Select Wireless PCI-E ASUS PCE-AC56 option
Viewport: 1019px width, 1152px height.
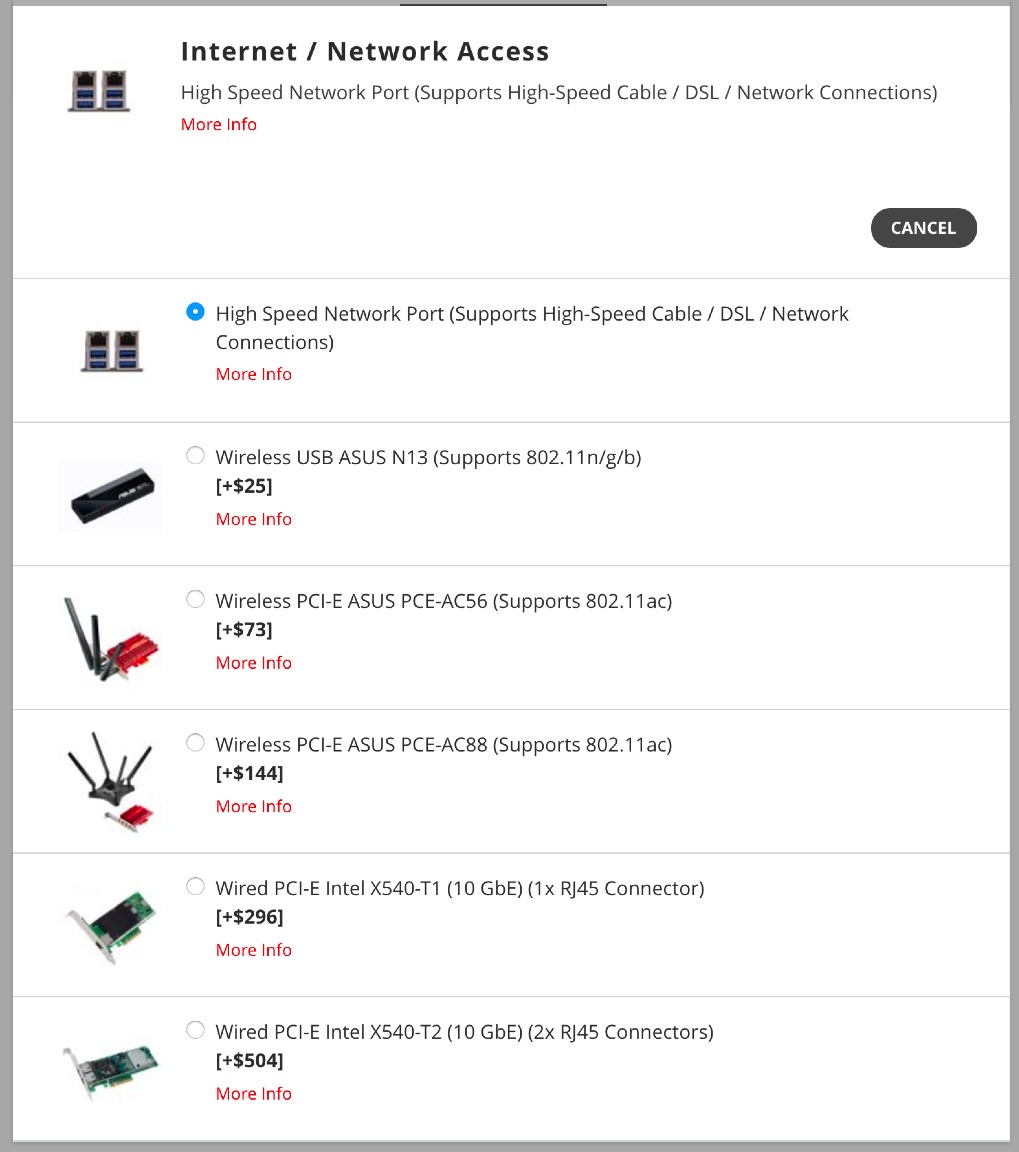195,599
